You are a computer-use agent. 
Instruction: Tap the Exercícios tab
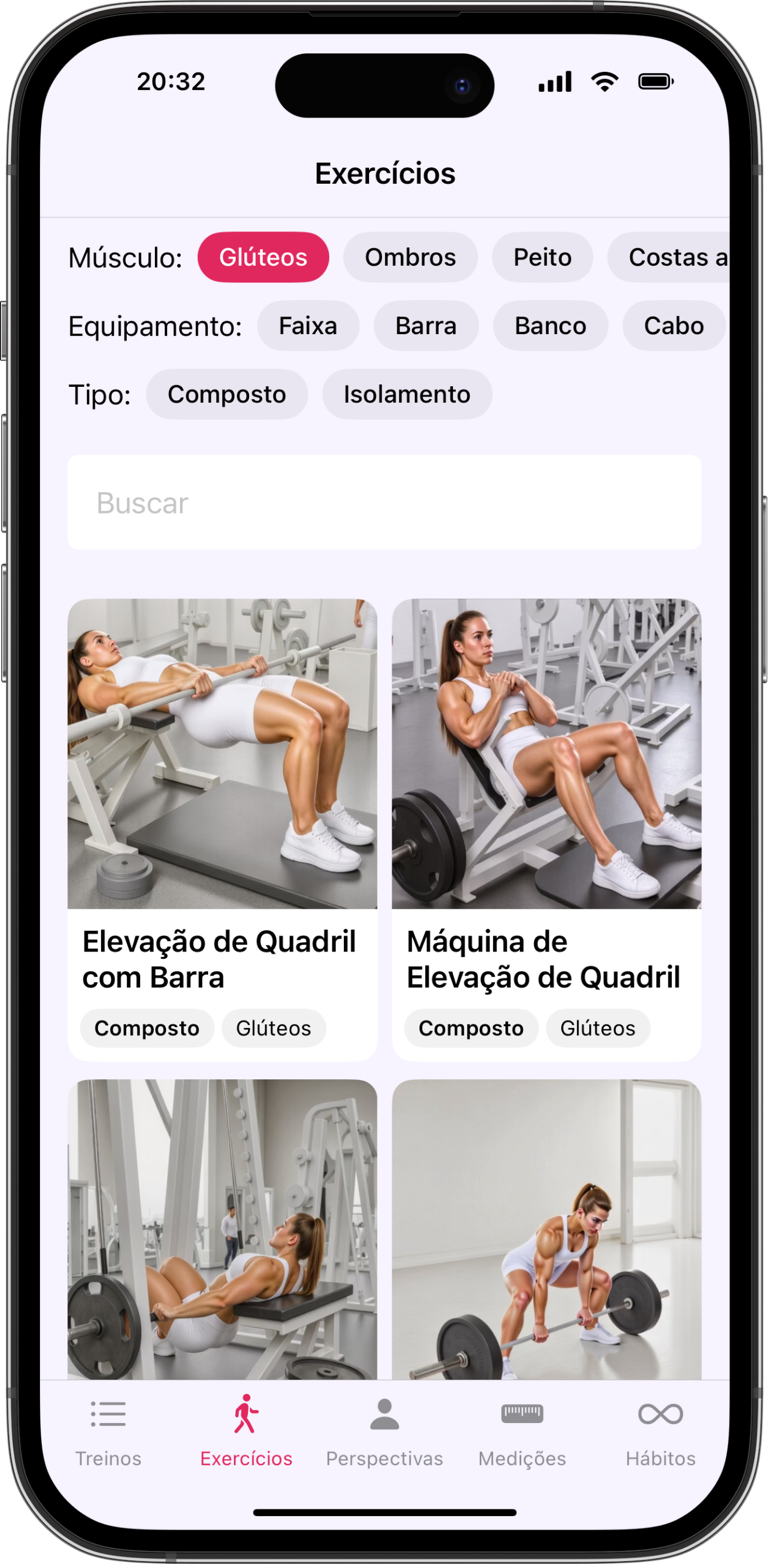[x=246, y=1432]
